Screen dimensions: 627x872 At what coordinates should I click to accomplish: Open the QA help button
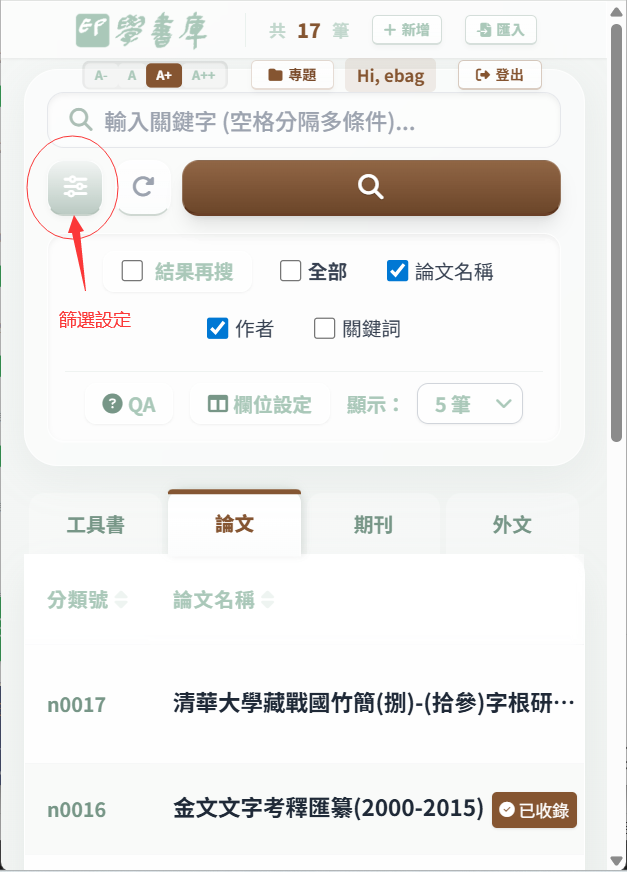click(129, 405)
